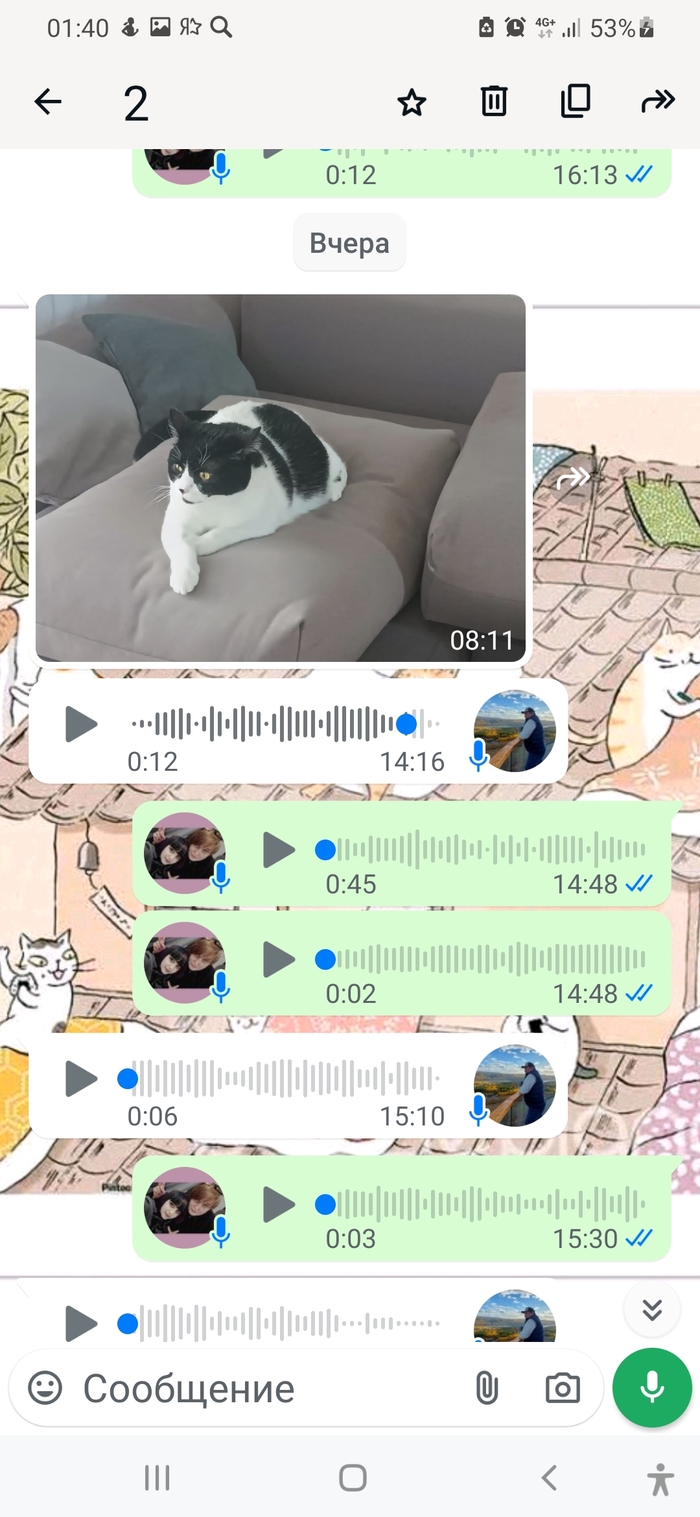The image size is (700, 1517).
Task: Tap the green microphone record button
Action: coord(652,1387)
